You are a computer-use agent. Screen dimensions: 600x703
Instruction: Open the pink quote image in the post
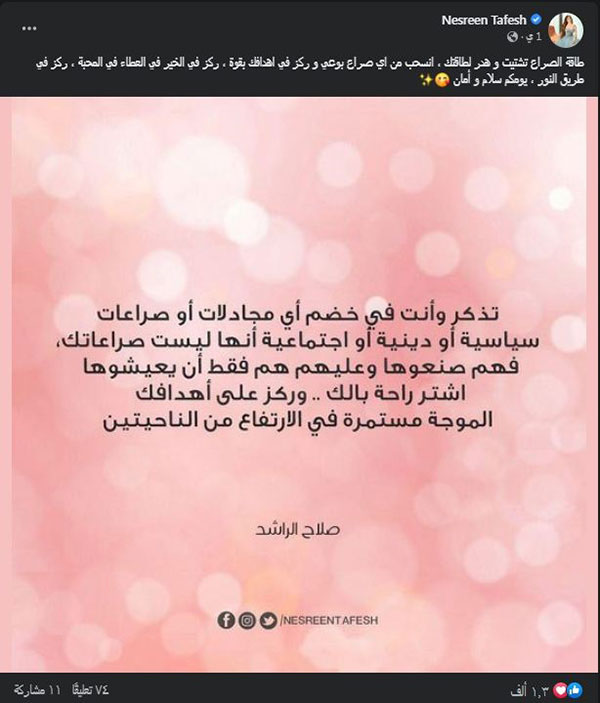(300, 380)
